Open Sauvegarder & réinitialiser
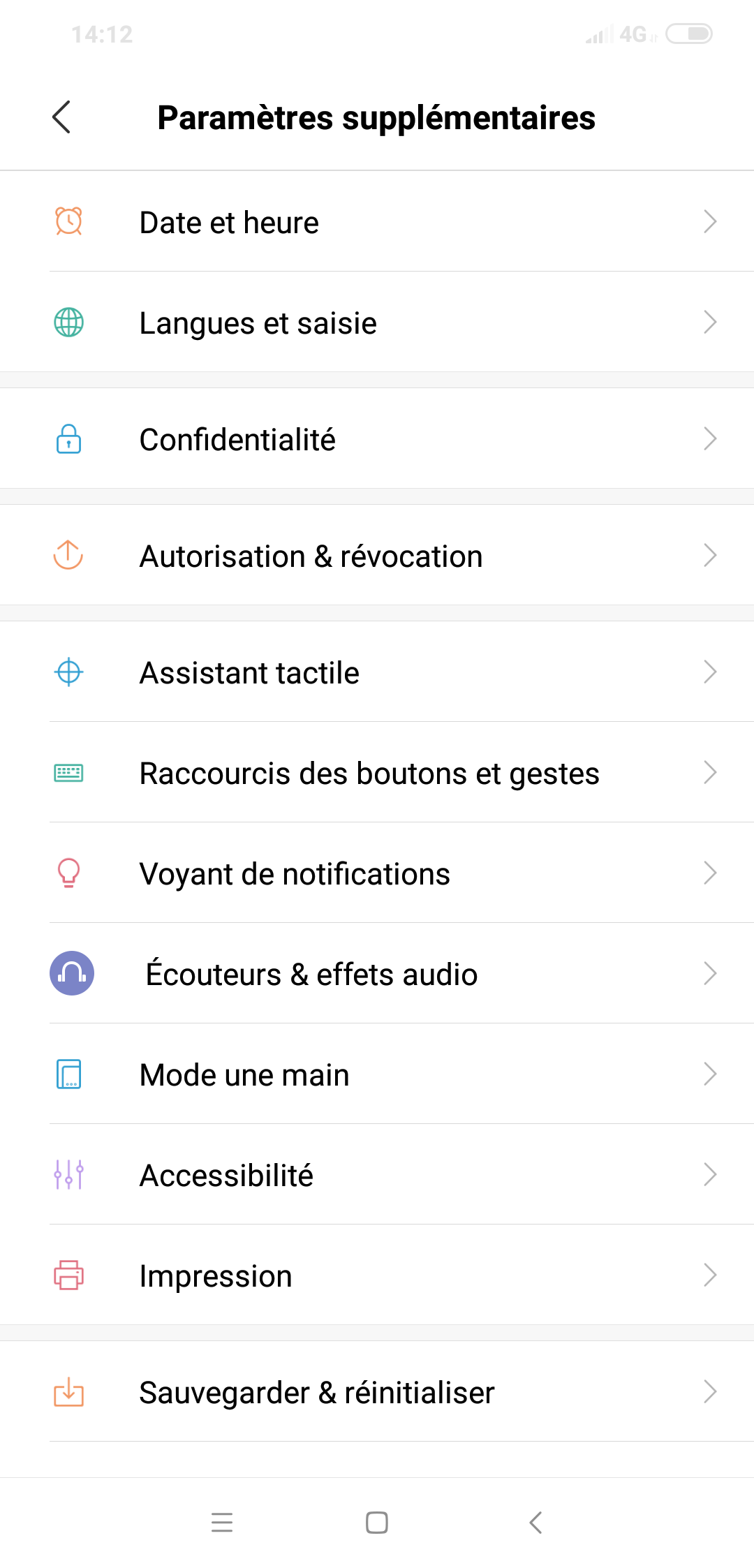The height and width of the screenshot is (1568, 754). [377, 1391]
